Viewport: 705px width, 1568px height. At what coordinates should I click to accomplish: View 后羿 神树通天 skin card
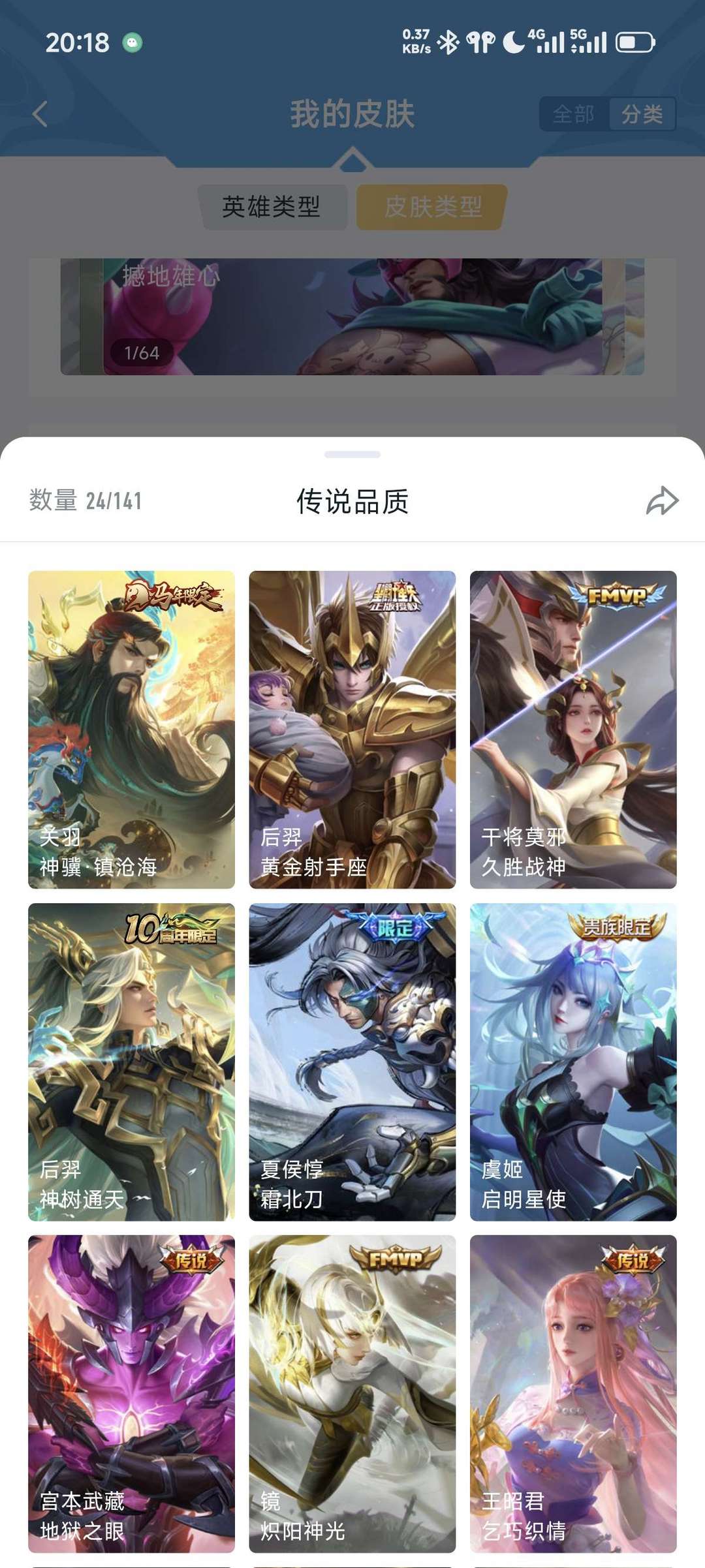click(131, 1061)
